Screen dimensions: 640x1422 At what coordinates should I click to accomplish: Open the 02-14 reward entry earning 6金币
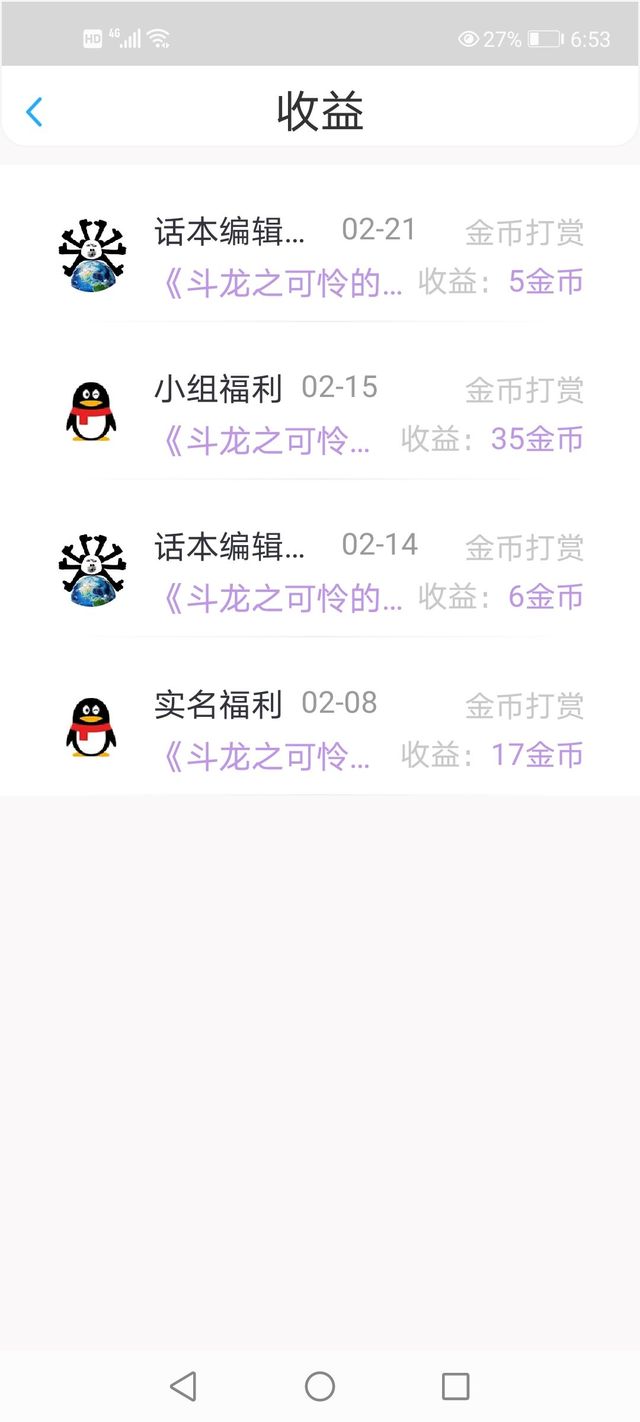point(320,570)
